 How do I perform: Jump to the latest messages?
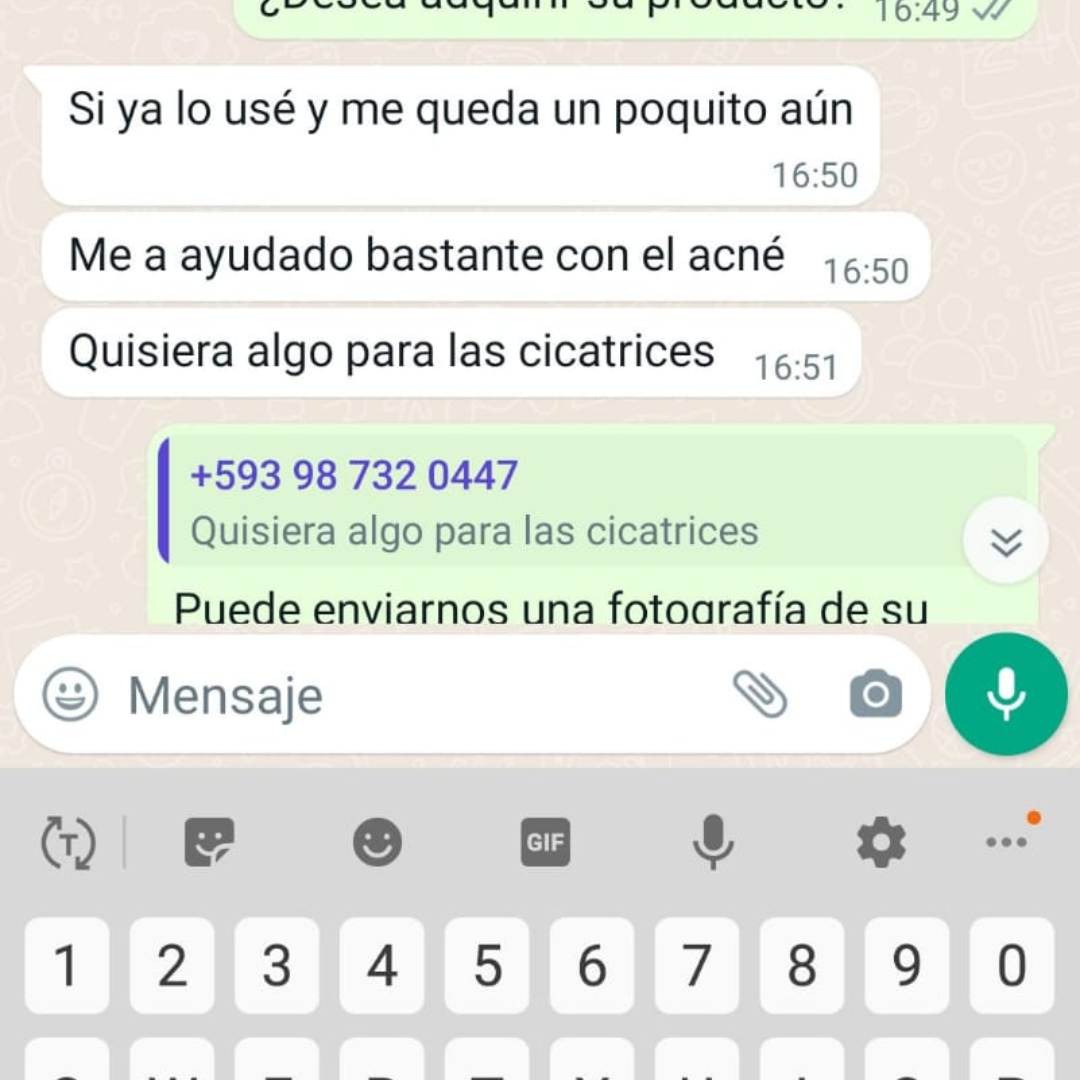pos(1006,541)
